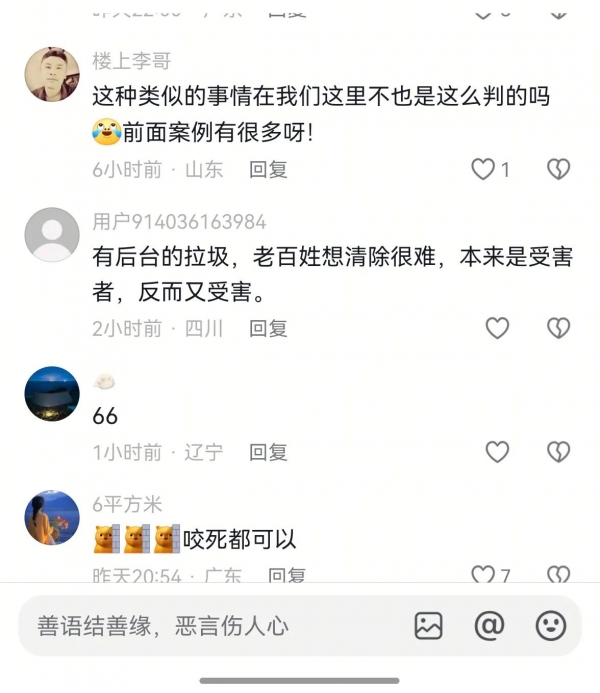Reply to the "66" comment

268,452
